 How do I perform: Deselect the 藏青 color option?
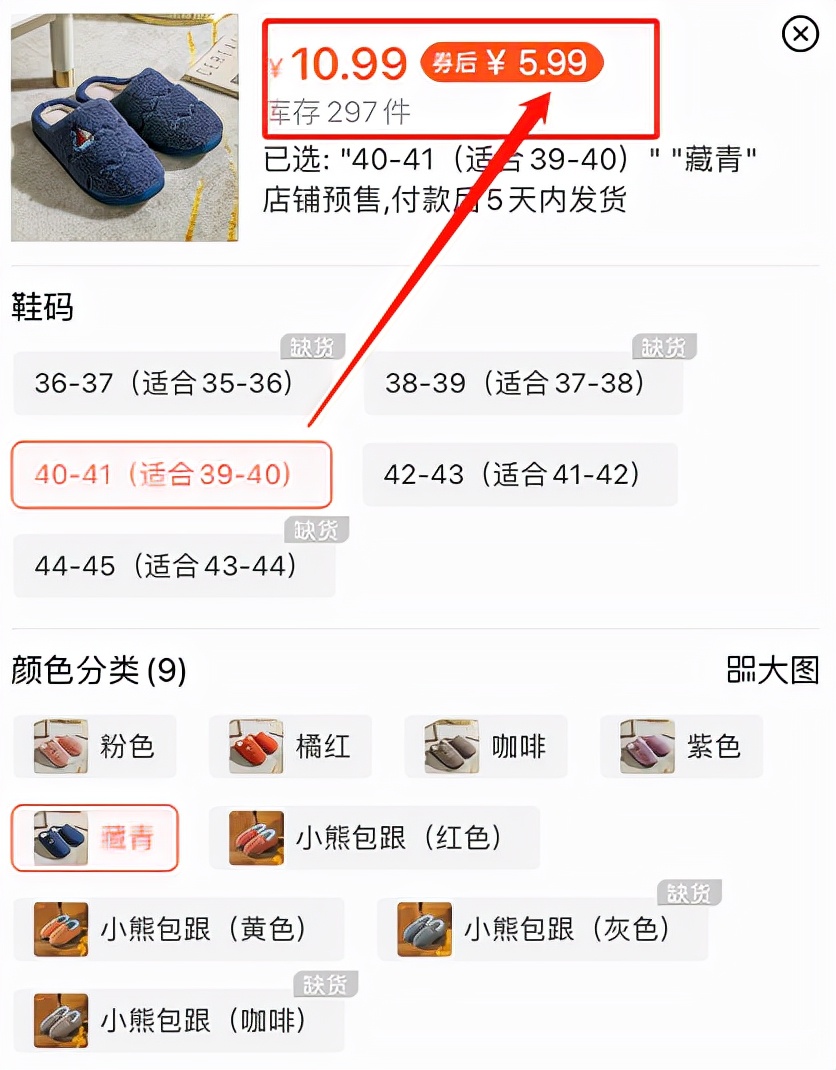point(94,839)
